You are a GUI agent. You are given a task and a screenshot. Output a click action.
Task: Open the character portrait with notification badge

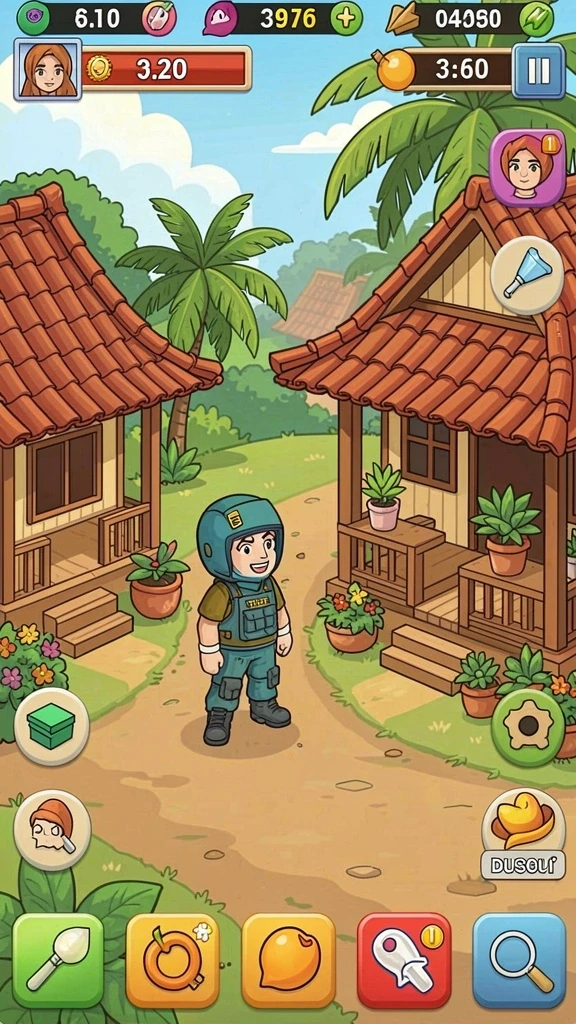[527, 168]
